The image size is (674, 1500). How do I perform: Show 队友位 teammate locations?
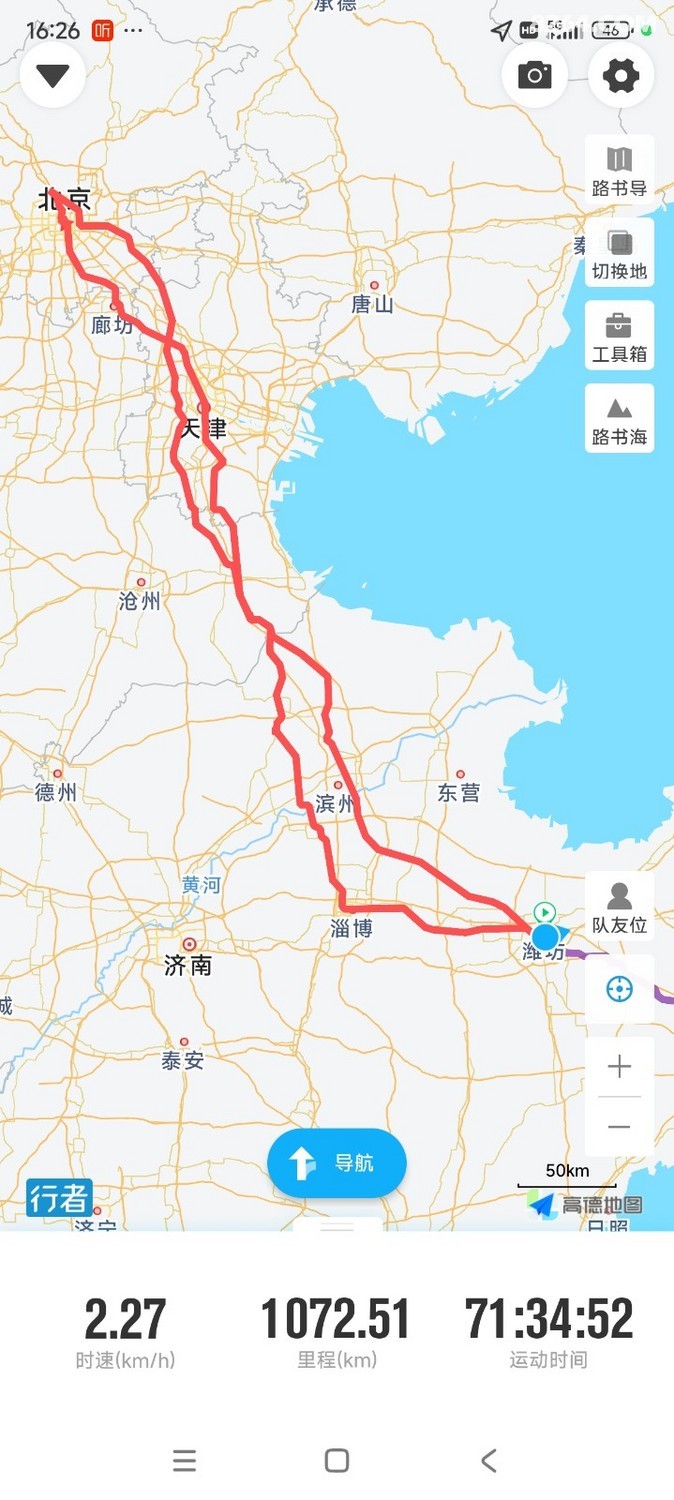click(x=619, y=907)
